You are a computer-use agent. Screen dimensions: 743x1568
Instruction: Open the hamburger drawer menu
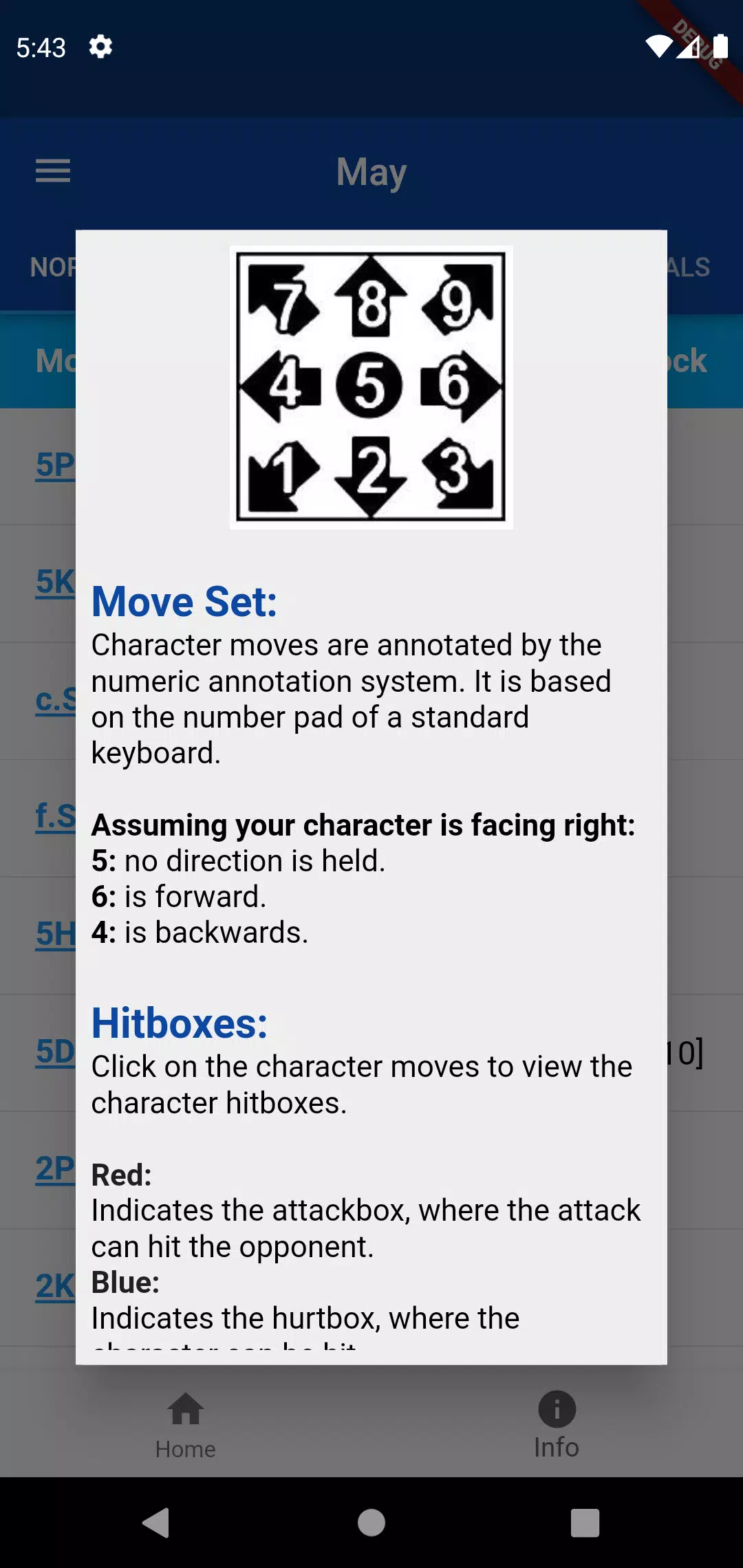coord(53,171)
